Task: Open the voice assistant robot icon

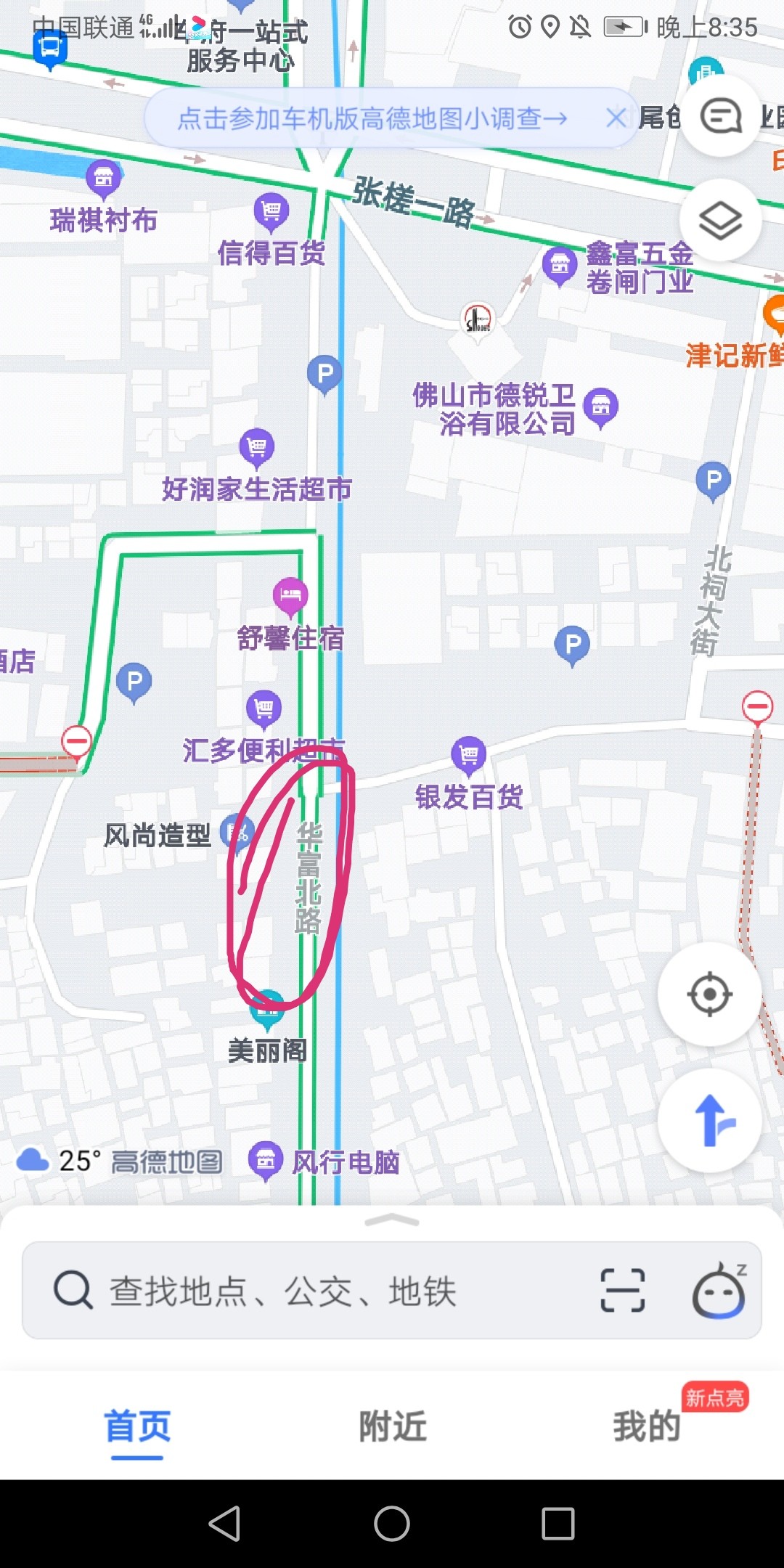Action: 719,1291
